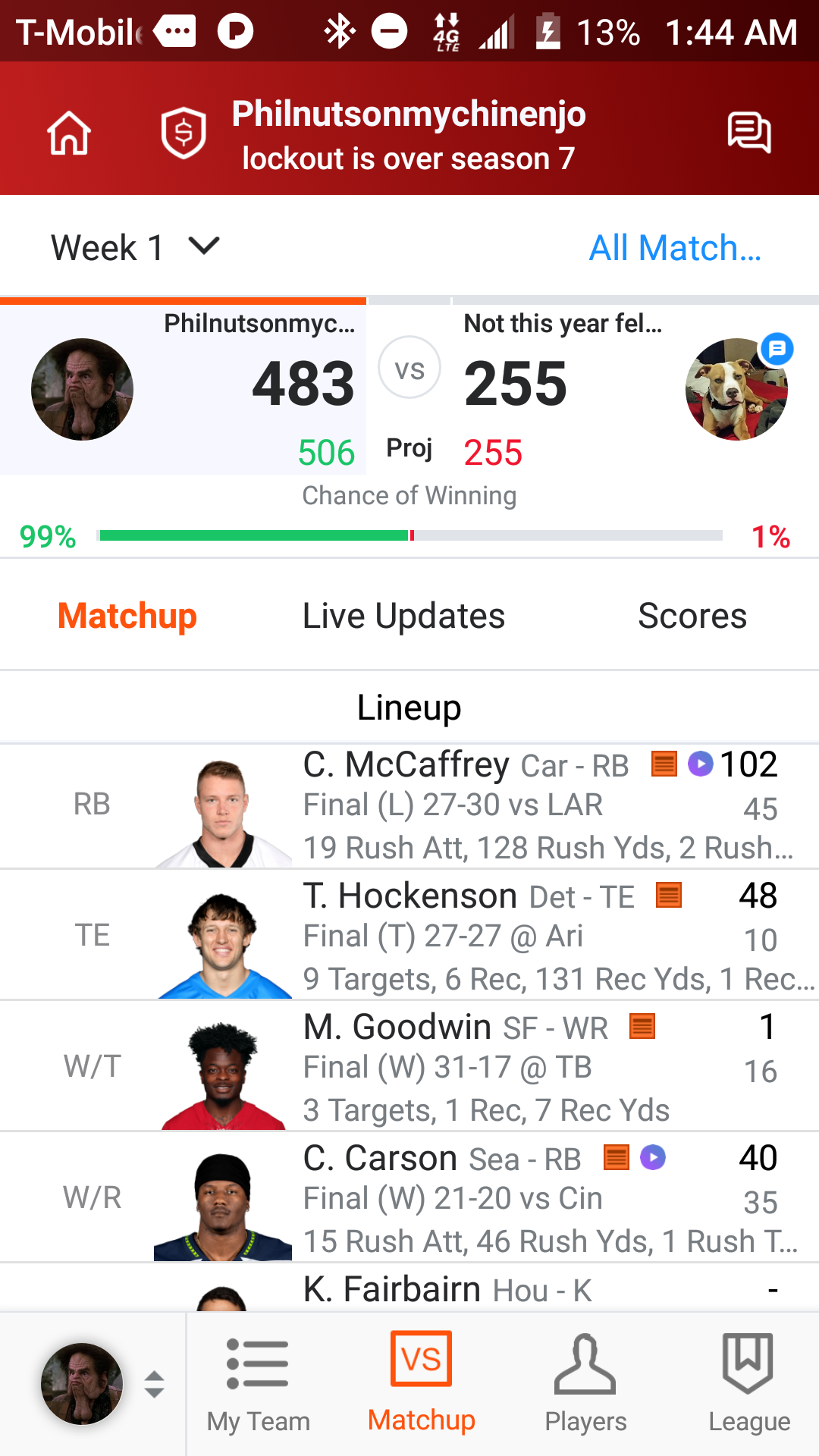Expand the Week 1 dropdown

click(x=135, y=247)
